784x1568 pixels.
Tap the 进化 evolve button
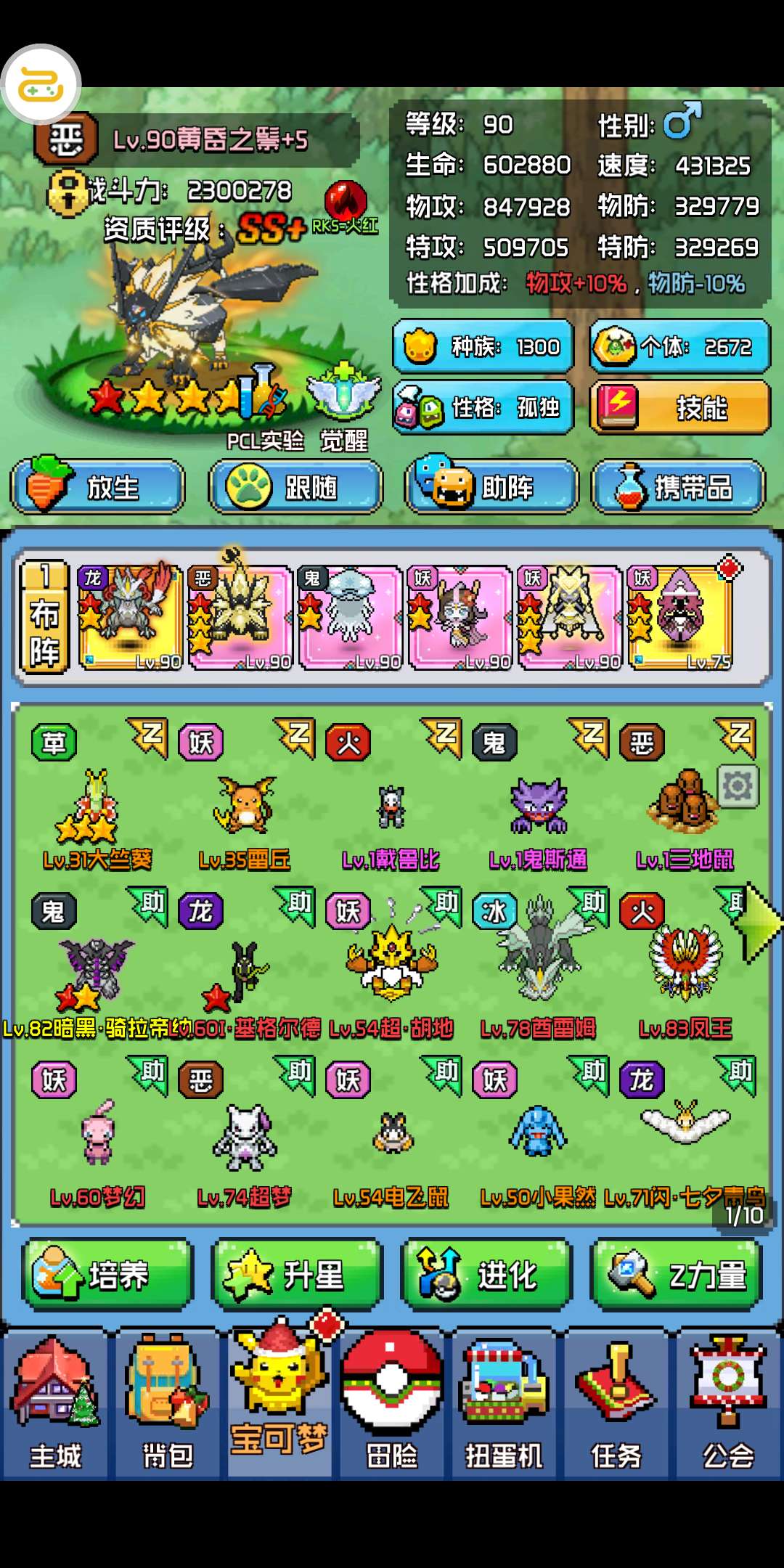coord(486,1275)
